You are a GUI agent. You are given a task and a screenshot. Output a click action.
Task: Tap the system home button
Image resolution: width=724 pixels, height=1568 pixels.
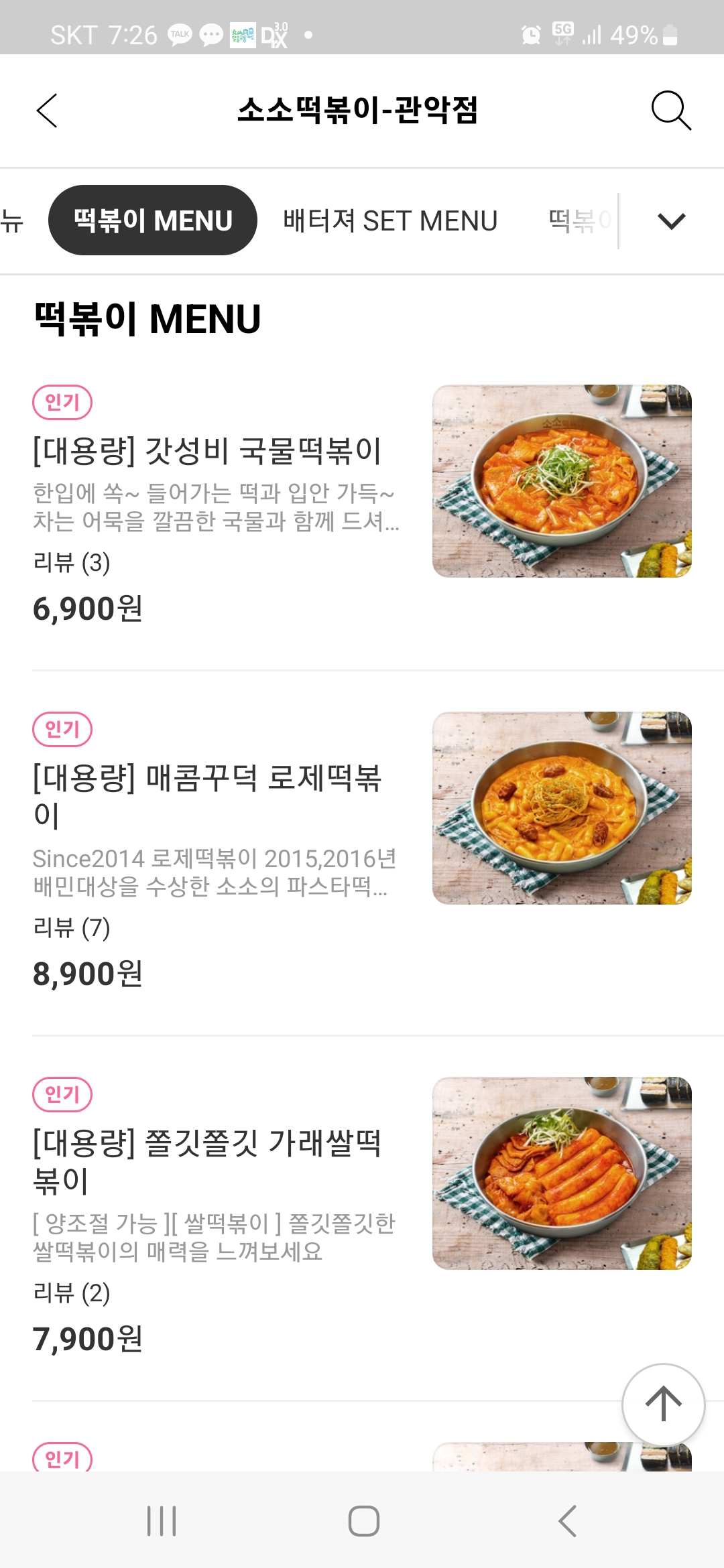[363, 1520]
